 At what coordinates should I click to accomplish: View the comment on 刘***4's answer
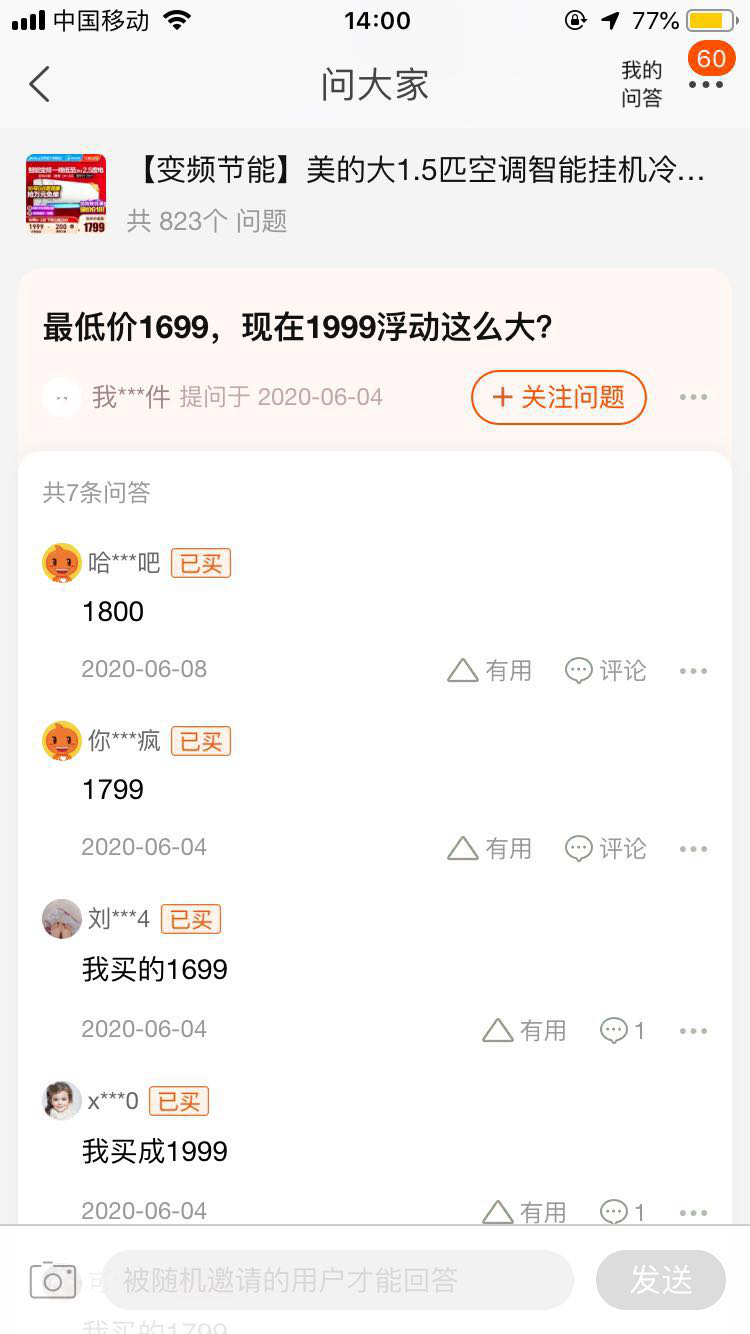pos(622,1030)
